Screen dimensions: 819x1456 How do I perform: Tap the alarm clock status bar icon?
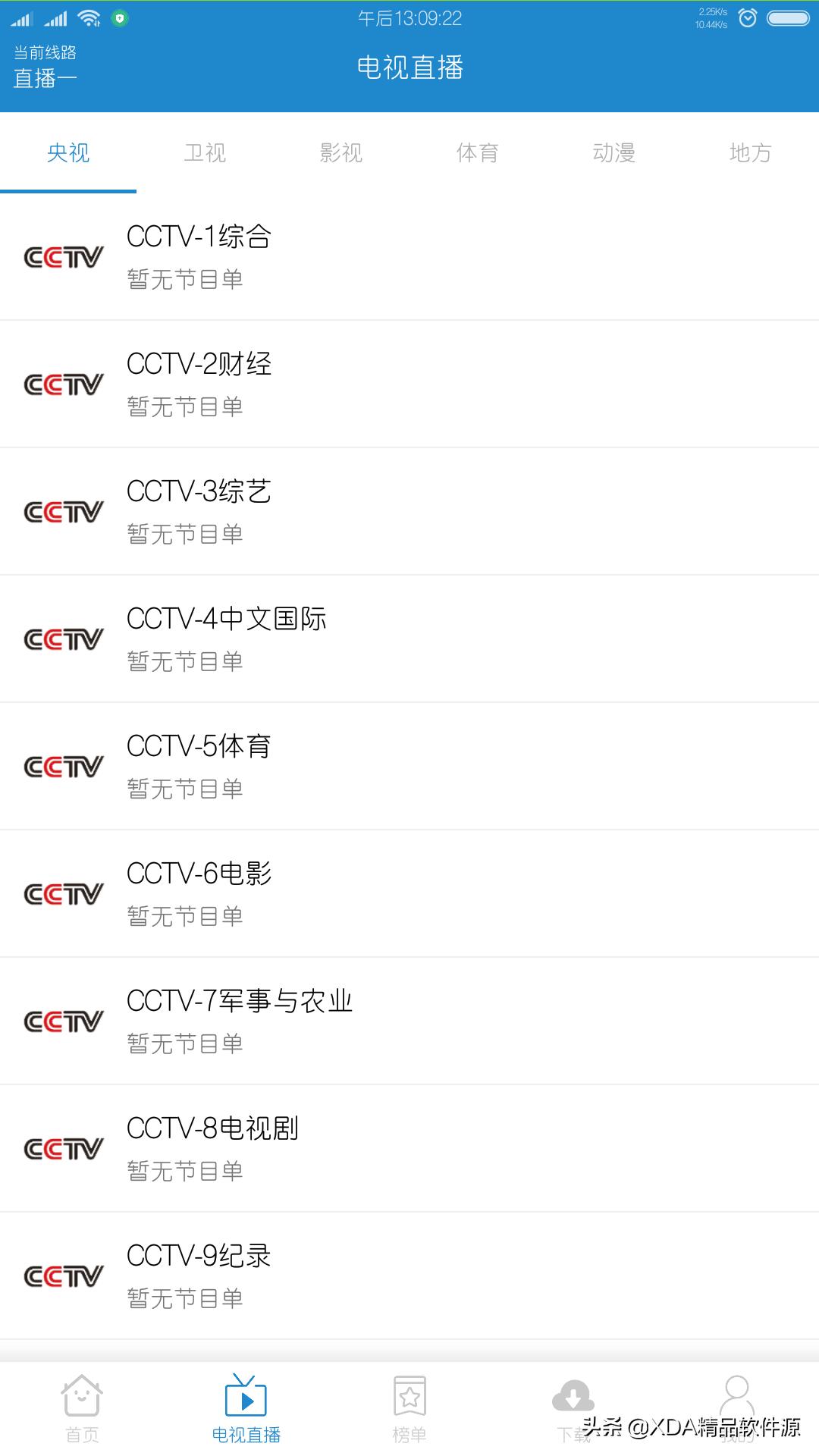tap(746, 17)
